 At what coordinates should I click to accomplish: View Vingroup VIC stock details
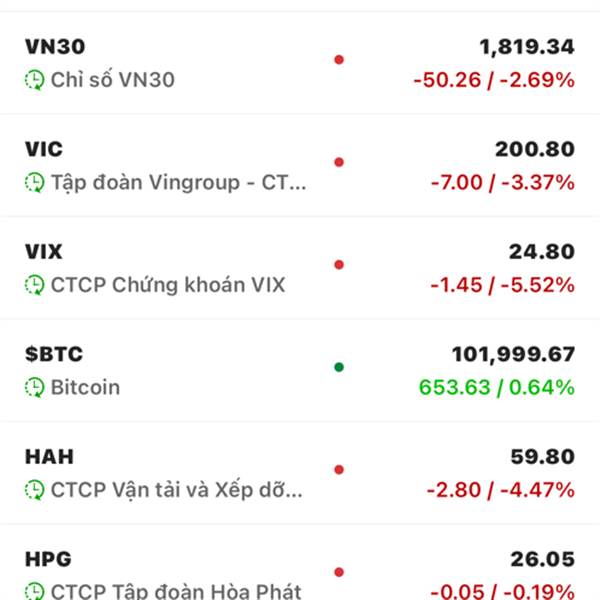point(300,165)
